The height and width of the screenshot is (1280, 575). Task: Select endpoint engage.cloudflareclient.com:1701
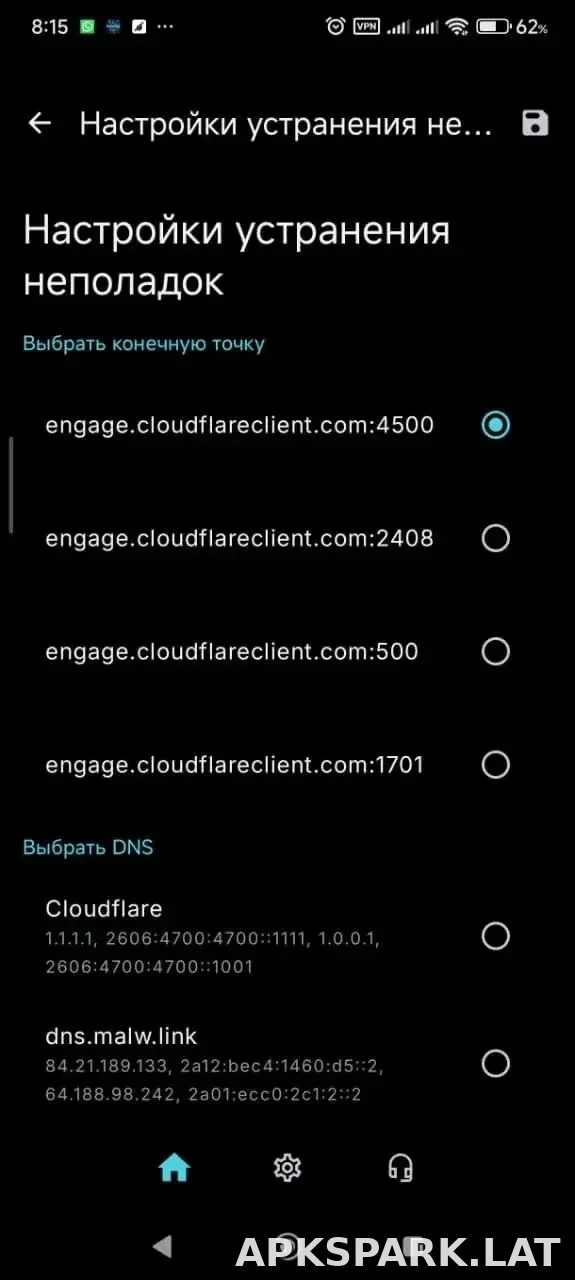(x=287, y=765)
